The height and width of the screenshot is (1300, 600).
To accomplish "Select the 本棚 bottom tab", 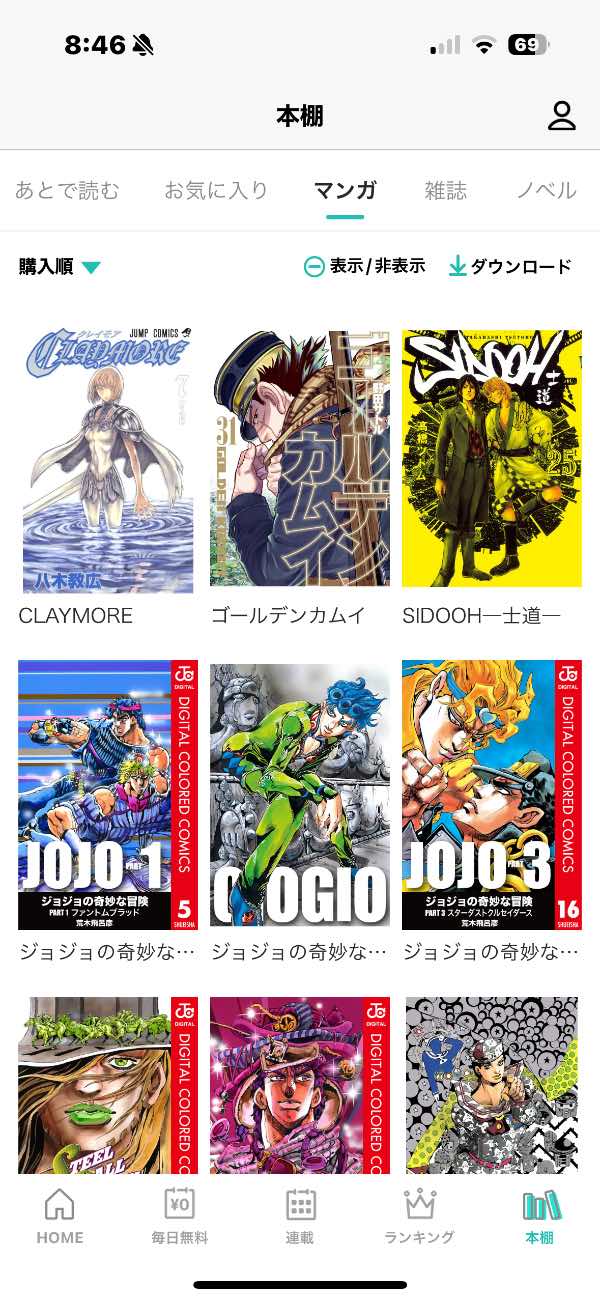I will 540,1216.
